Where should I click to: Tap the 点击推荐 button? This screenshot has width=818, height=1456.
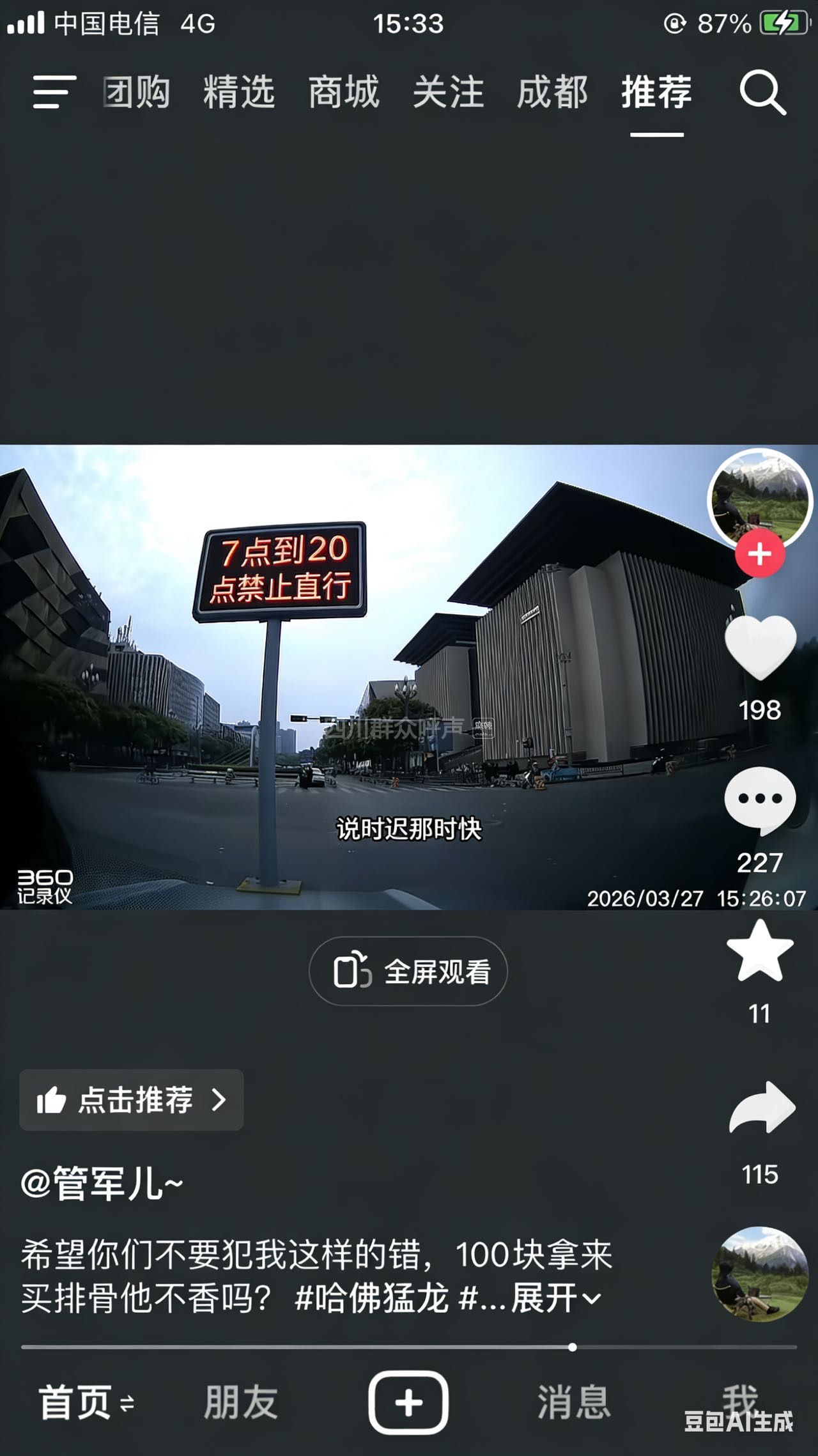(131, 1100)
